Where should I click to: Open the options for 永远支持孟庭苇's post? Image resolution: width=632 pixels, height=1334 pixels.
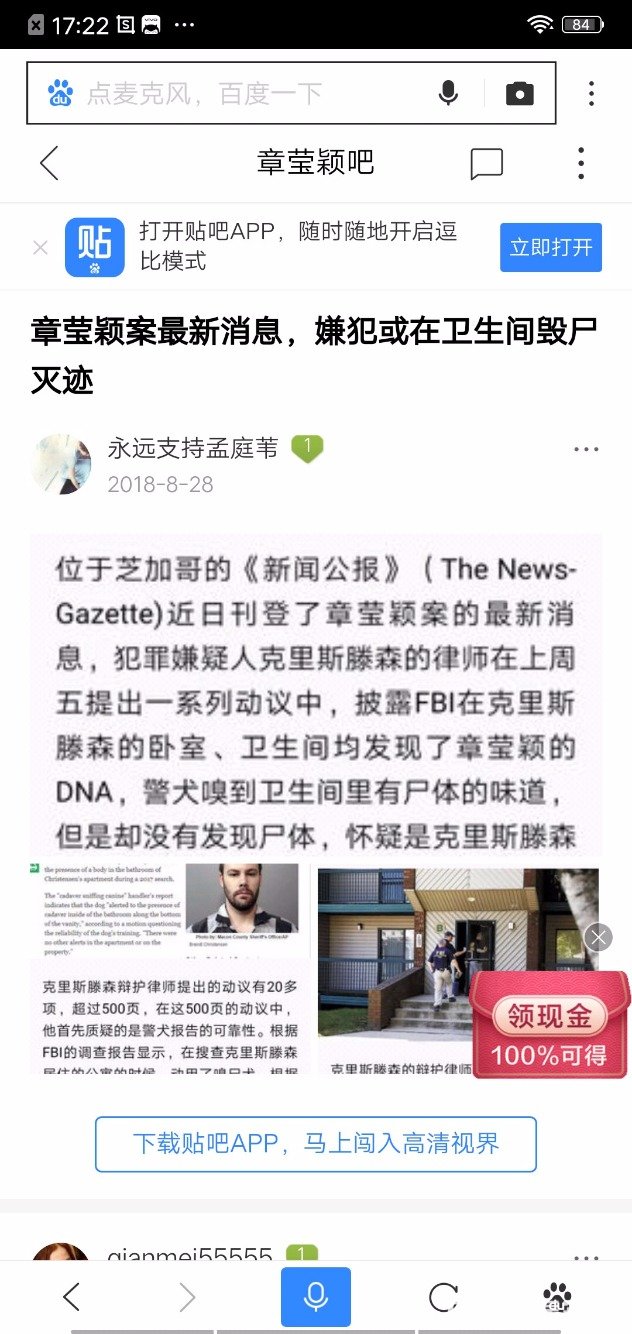coord(586,449)
